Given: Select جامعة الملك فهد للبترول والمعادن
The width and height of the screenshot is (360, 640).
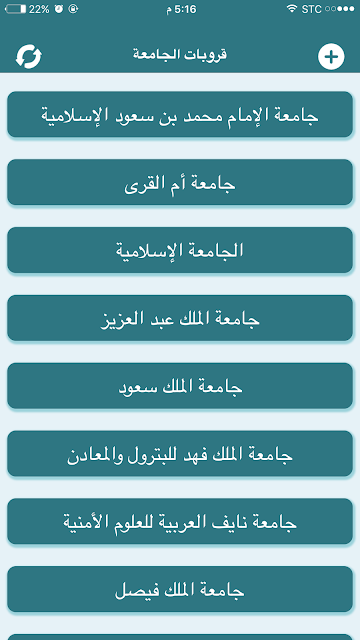Looking at the screenshot, I should (180, 453).
